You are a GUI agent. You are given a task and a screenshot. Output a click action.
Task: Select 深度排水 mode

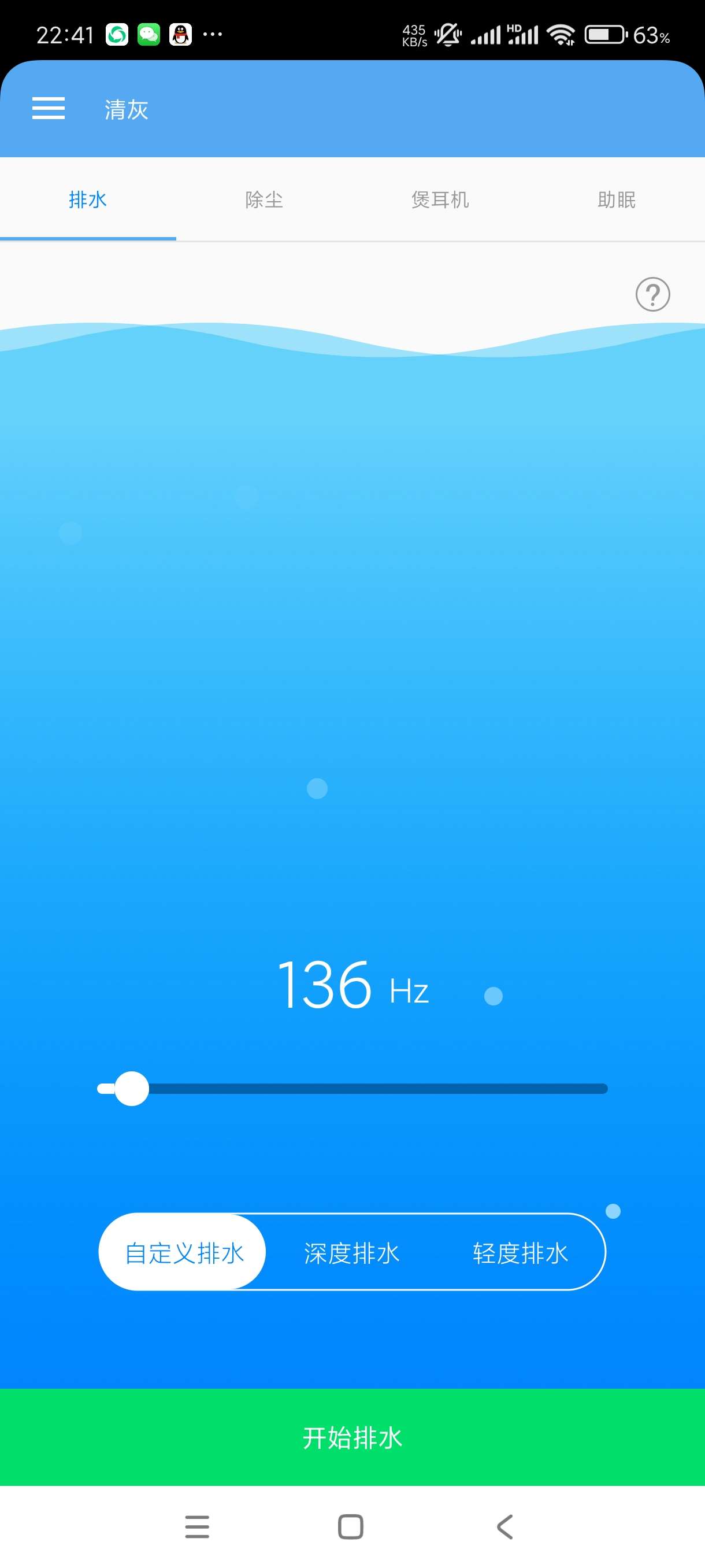pyautogui.click(x=351, y=1253)
